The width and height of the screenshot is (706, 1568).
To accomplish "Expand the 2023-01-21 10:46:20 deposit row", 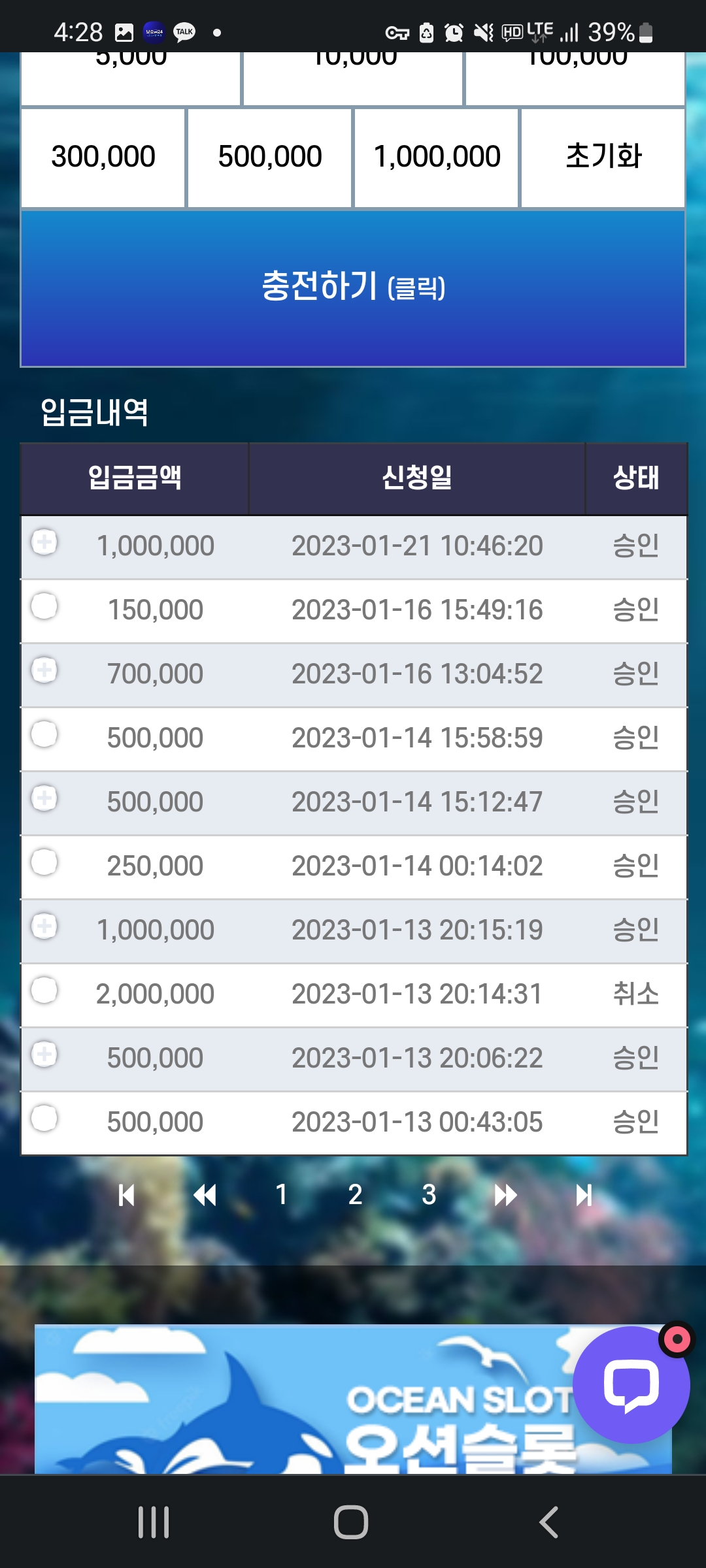I will (44, 542).
